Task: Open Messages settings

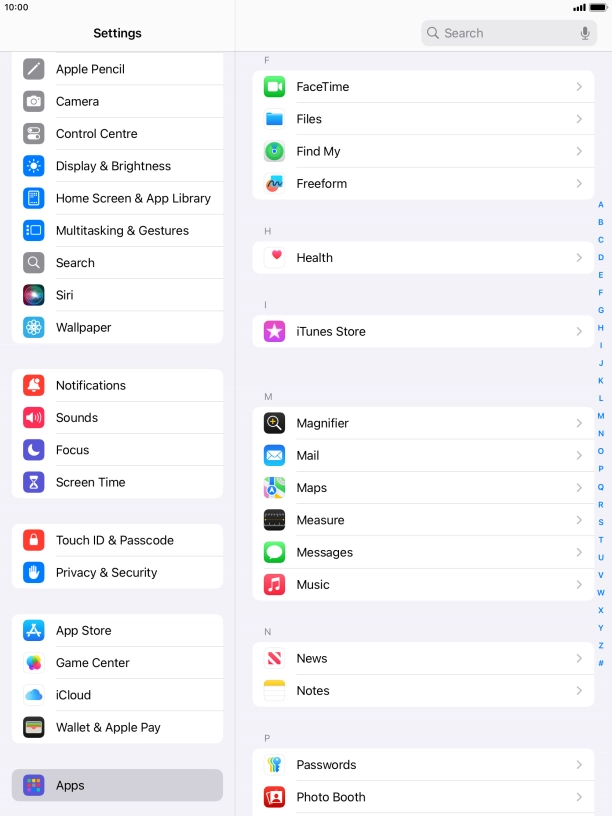Action: click(423, 552)
